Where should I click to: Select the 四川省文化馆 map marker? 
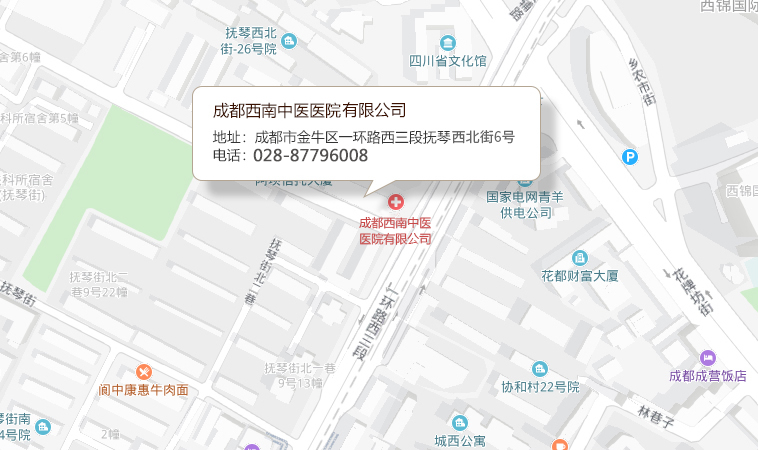click(447, 43)
